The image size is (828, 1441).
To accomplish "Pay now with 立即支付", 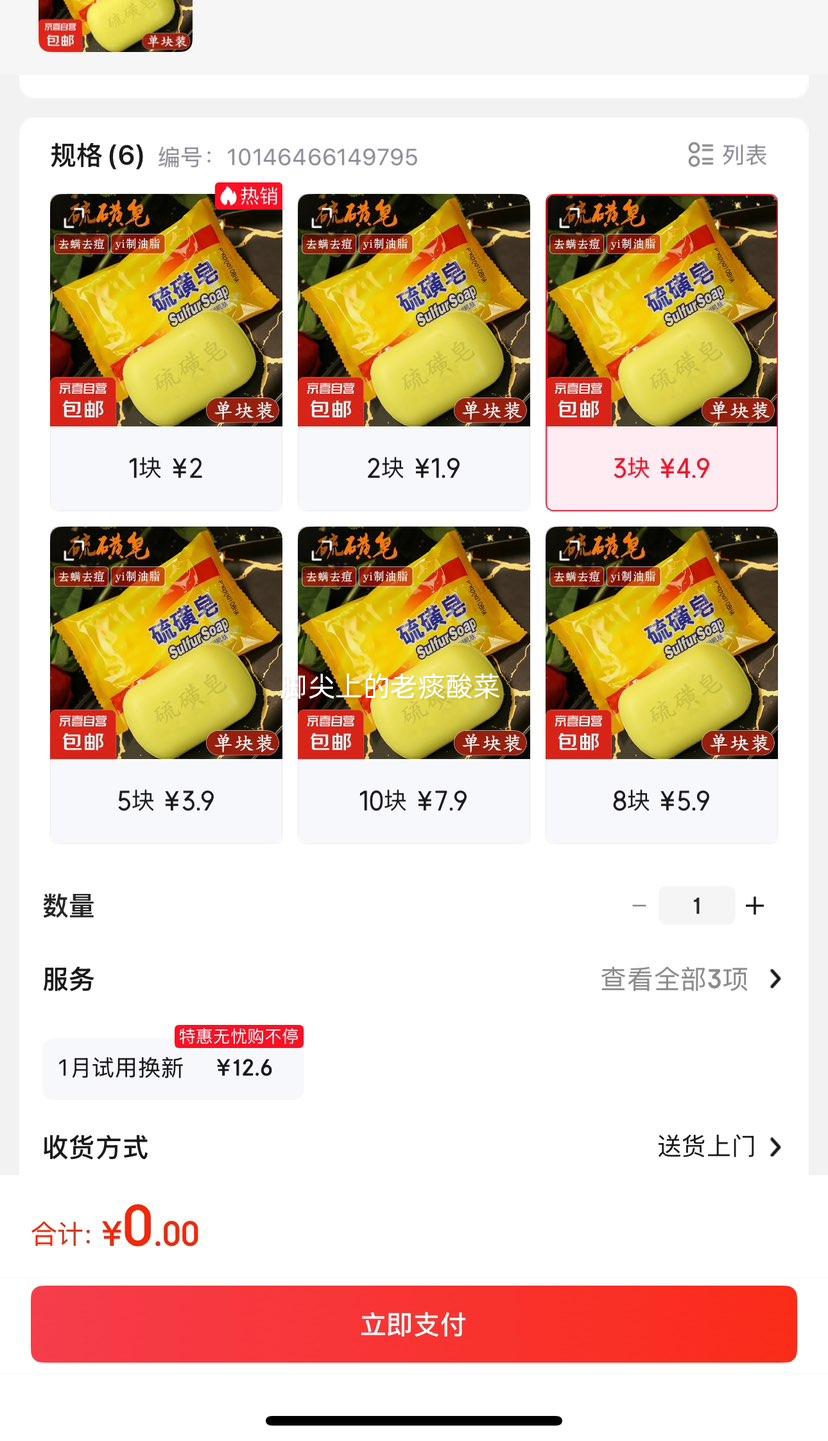I will coord(414,1324).
